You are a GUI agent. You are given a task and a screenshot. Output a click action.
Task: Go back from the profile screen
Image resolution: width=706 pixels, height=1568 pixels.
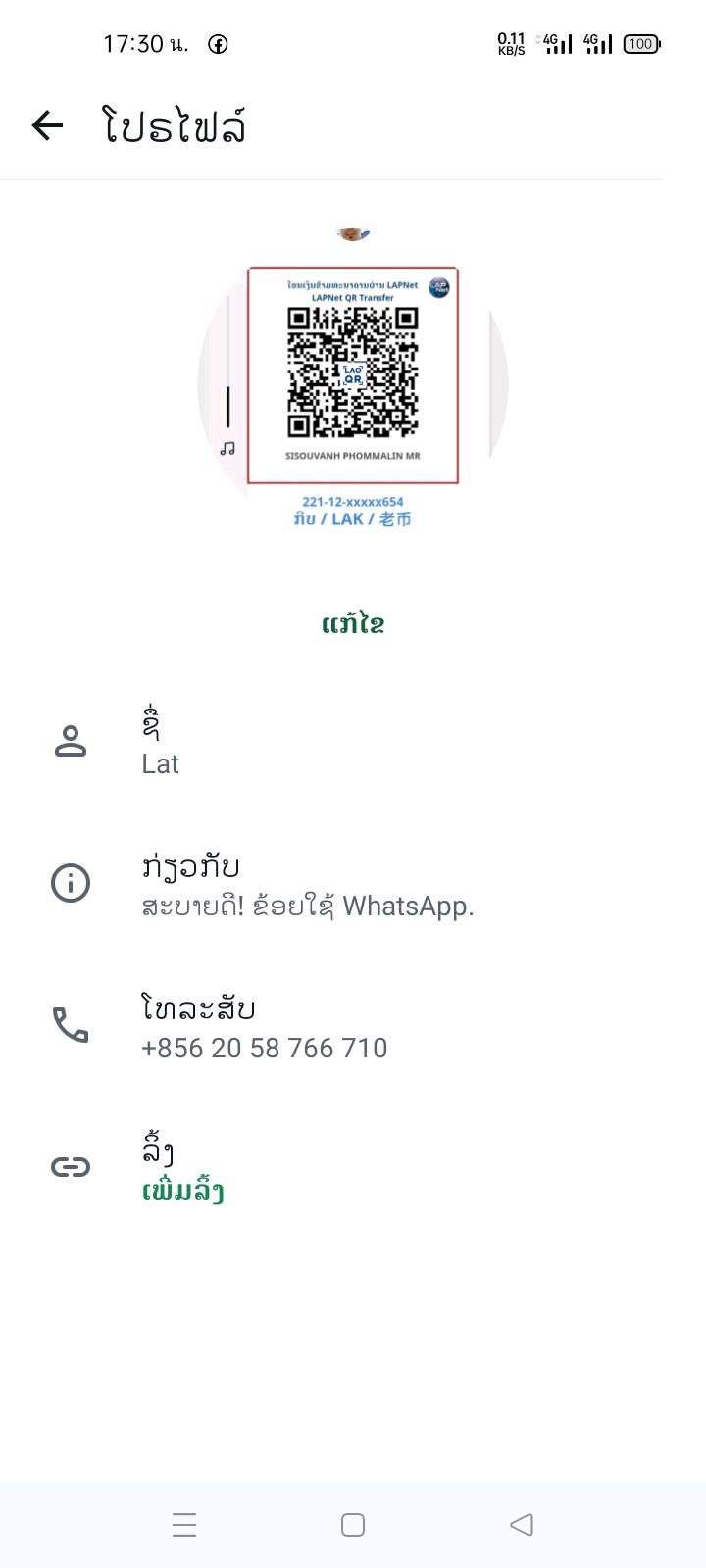pos(47,125)
